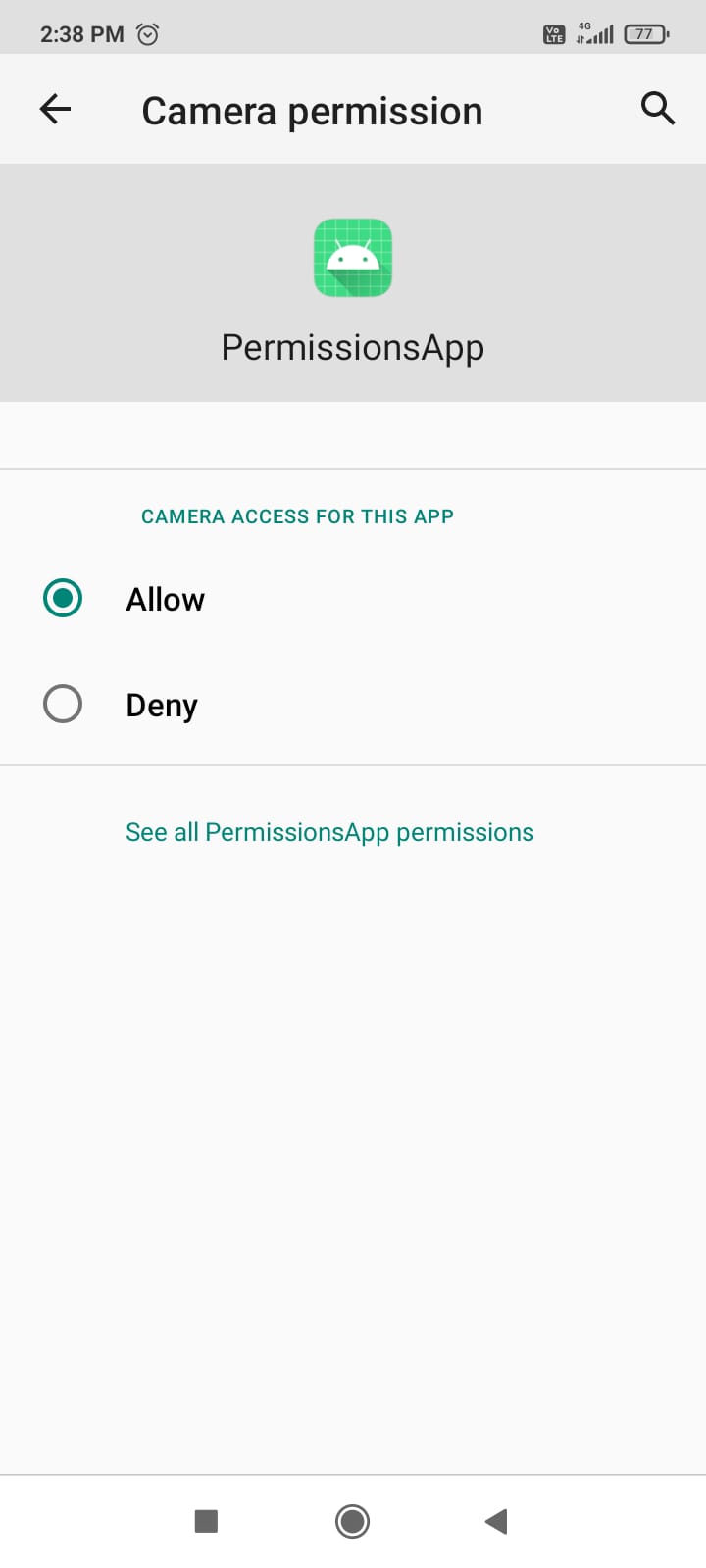The width and height of the screenshot is (706, 1568).
Task: Click the Camera permission title
Action: click(312, 110)
